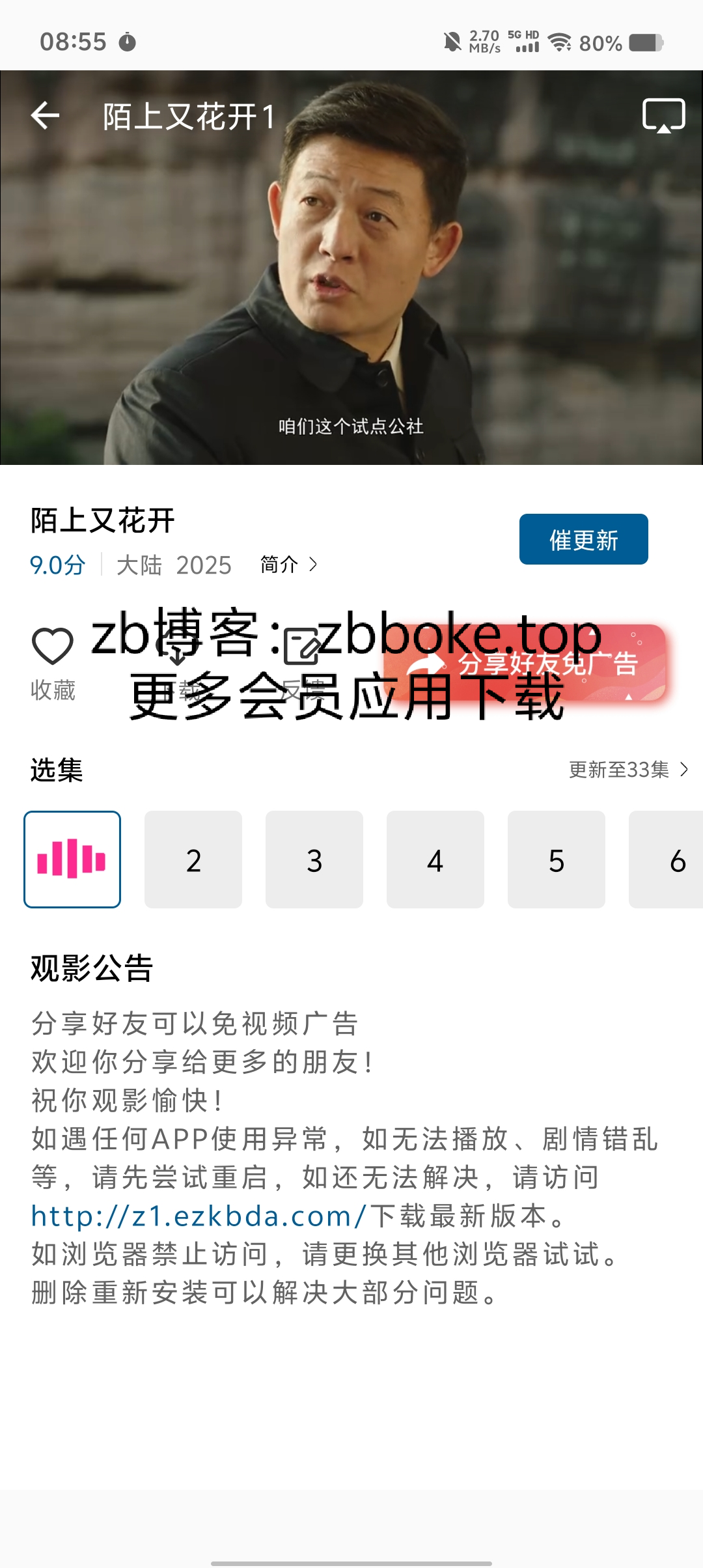703x1568 pixels.
Task: Open the 简介 synopsis
Action: click(x=288, y=565)
